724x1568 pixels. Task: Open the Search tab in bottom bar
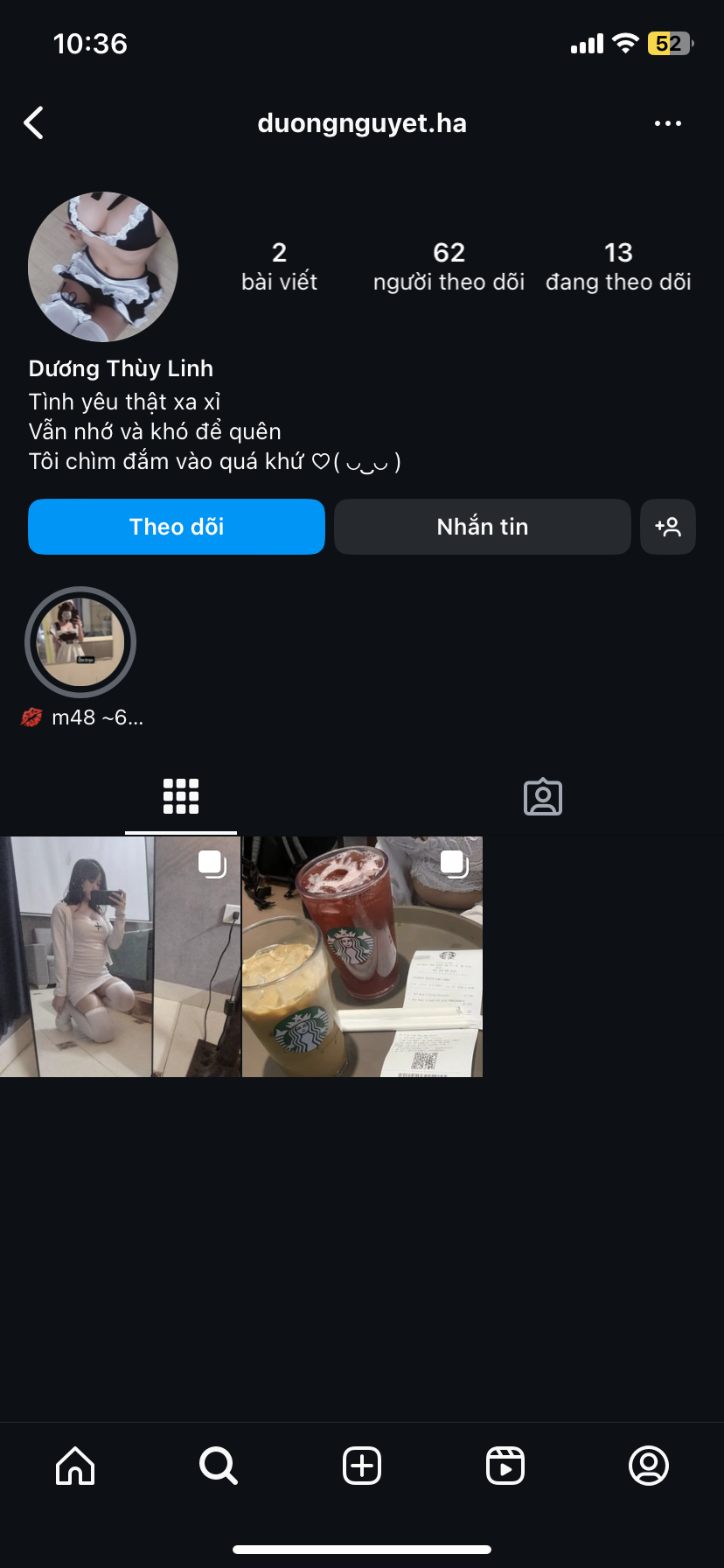point(219,1466)
